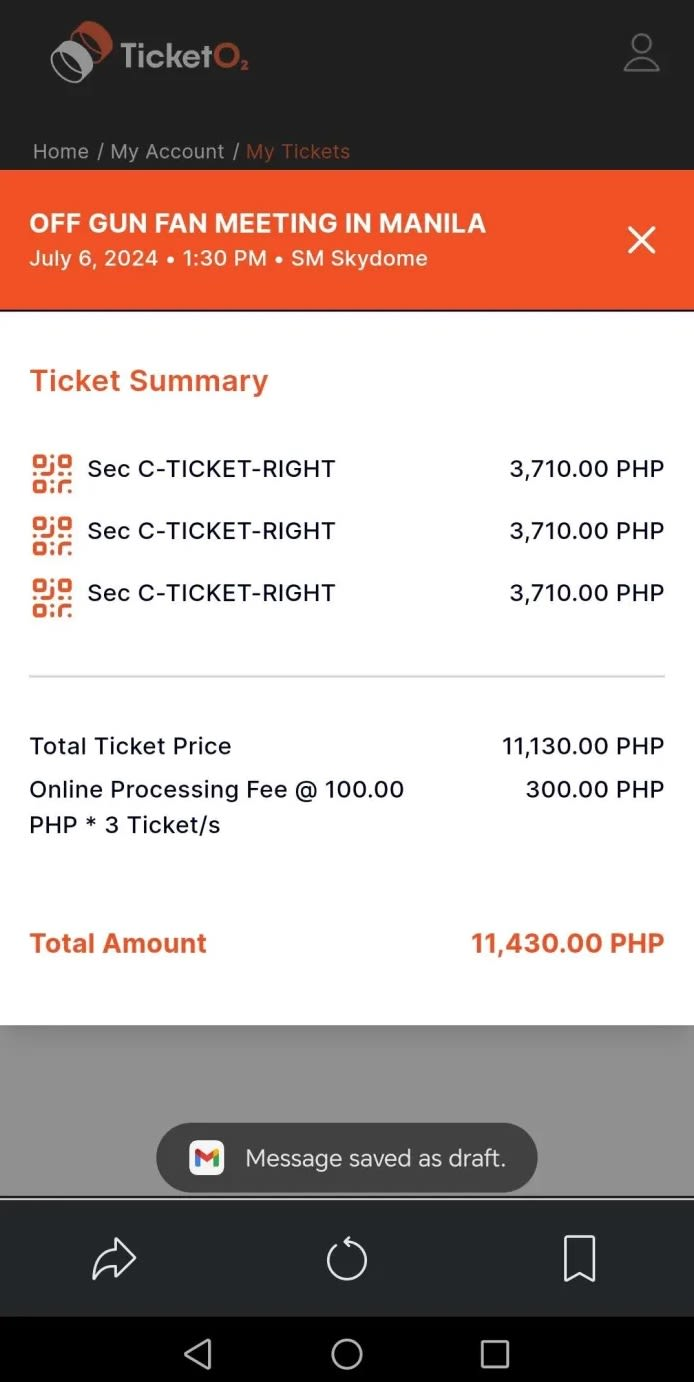The height and width of the screenshot is (1382, 694).
Task: Go back with the system back button
Action: (198, 1354)
